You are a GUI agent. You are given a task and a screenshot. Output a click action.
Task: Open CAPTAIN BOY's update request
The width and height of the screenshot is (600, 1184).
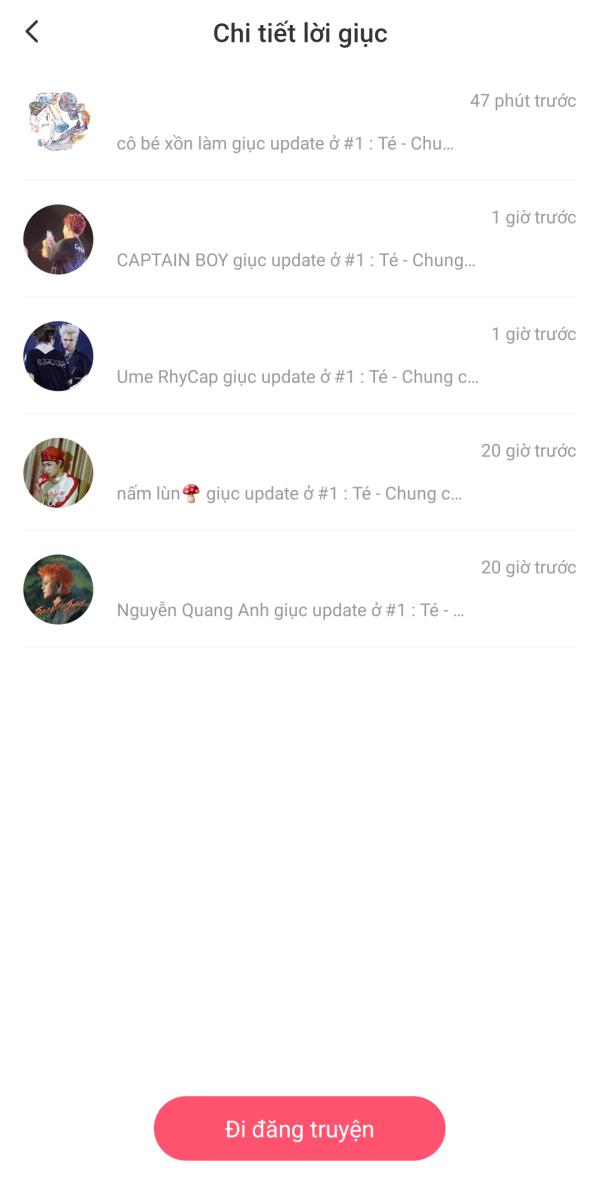300,240
